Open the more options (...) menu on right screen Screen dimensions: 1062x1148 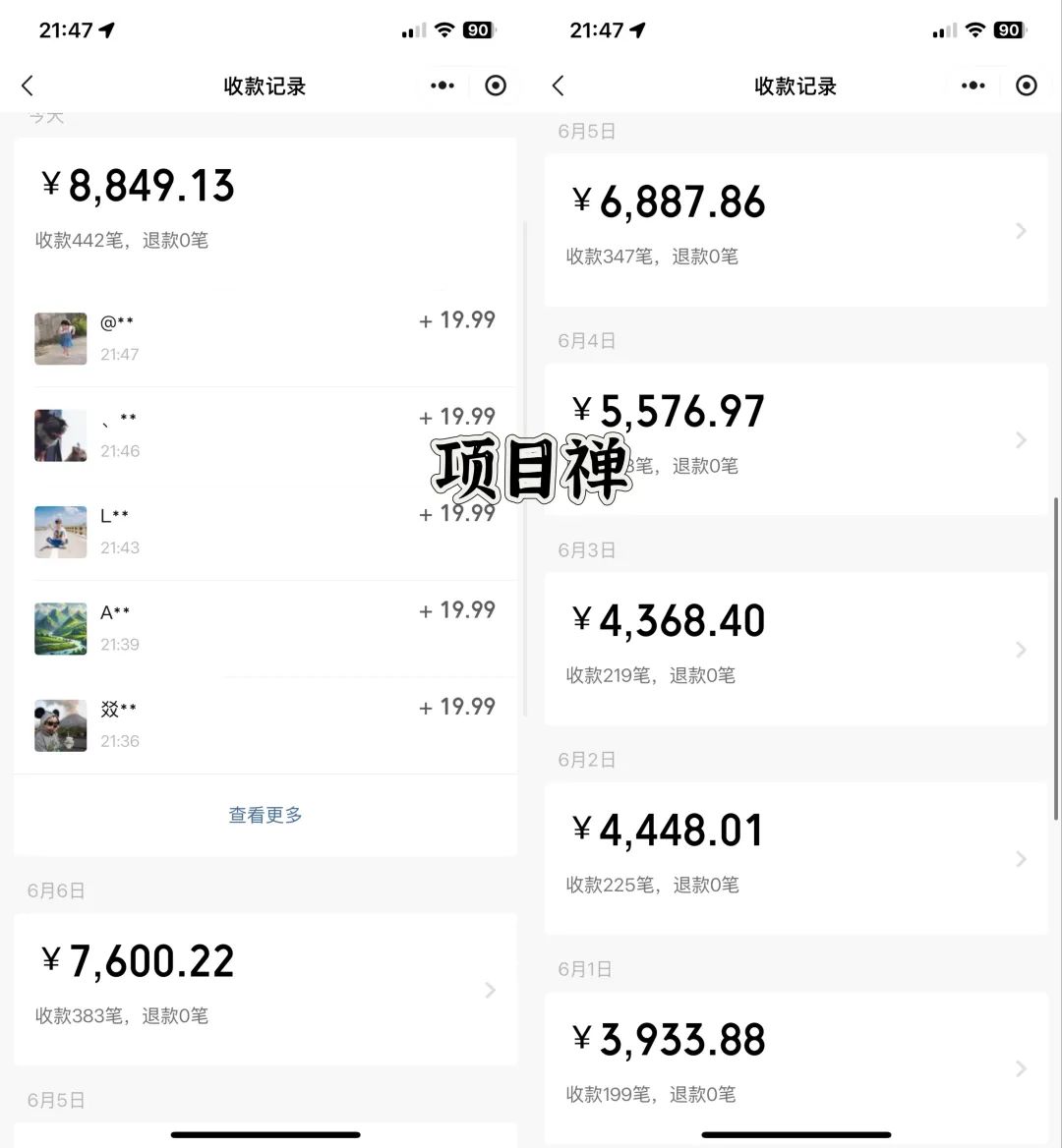973,86
